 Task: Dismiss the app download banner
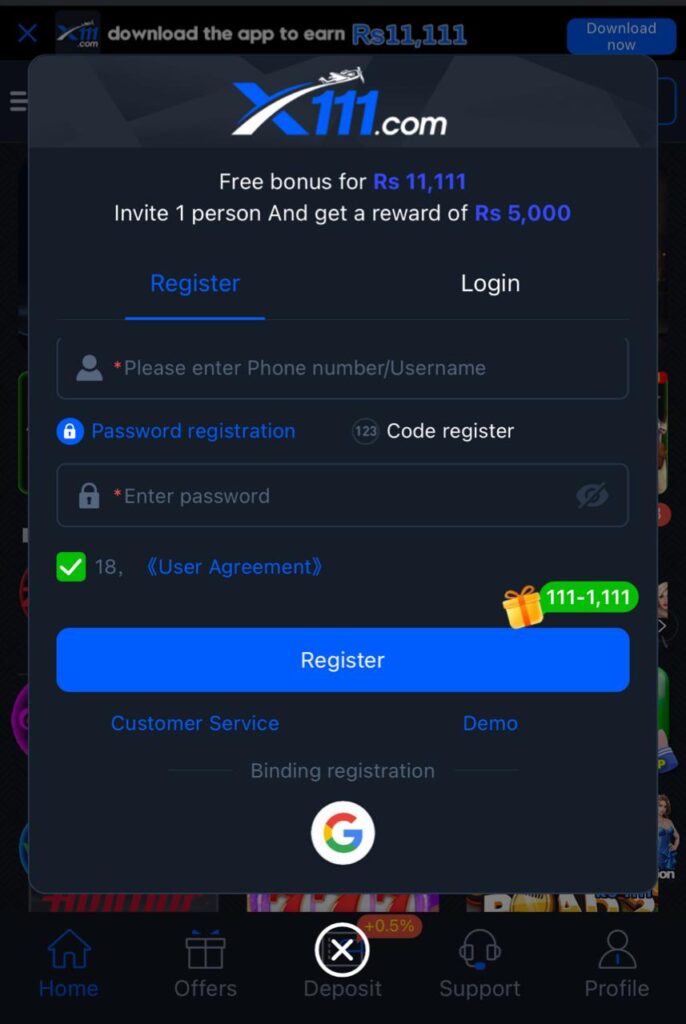point(27,34)
